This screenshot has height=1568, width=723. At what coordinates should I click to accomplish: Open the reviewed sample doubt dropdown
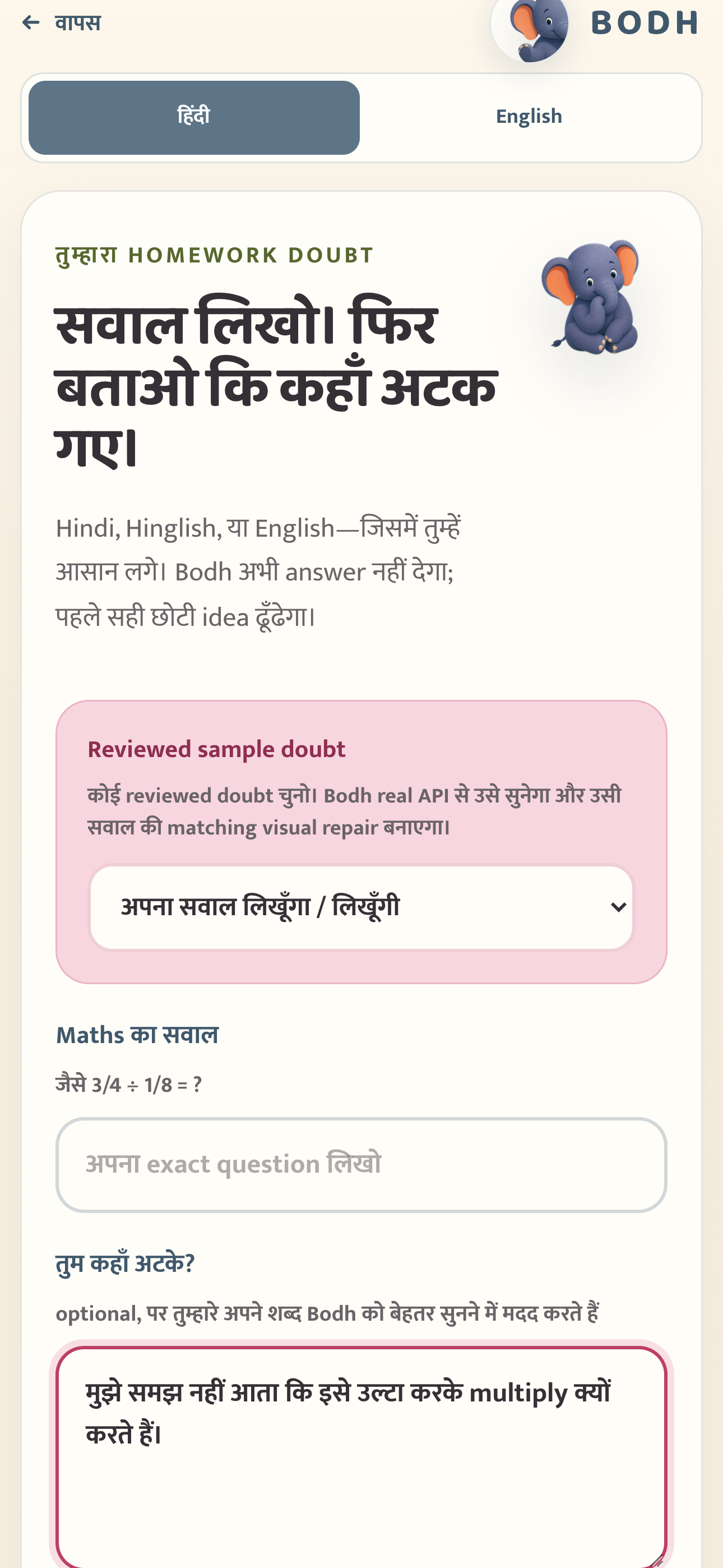tap(361, 907)
